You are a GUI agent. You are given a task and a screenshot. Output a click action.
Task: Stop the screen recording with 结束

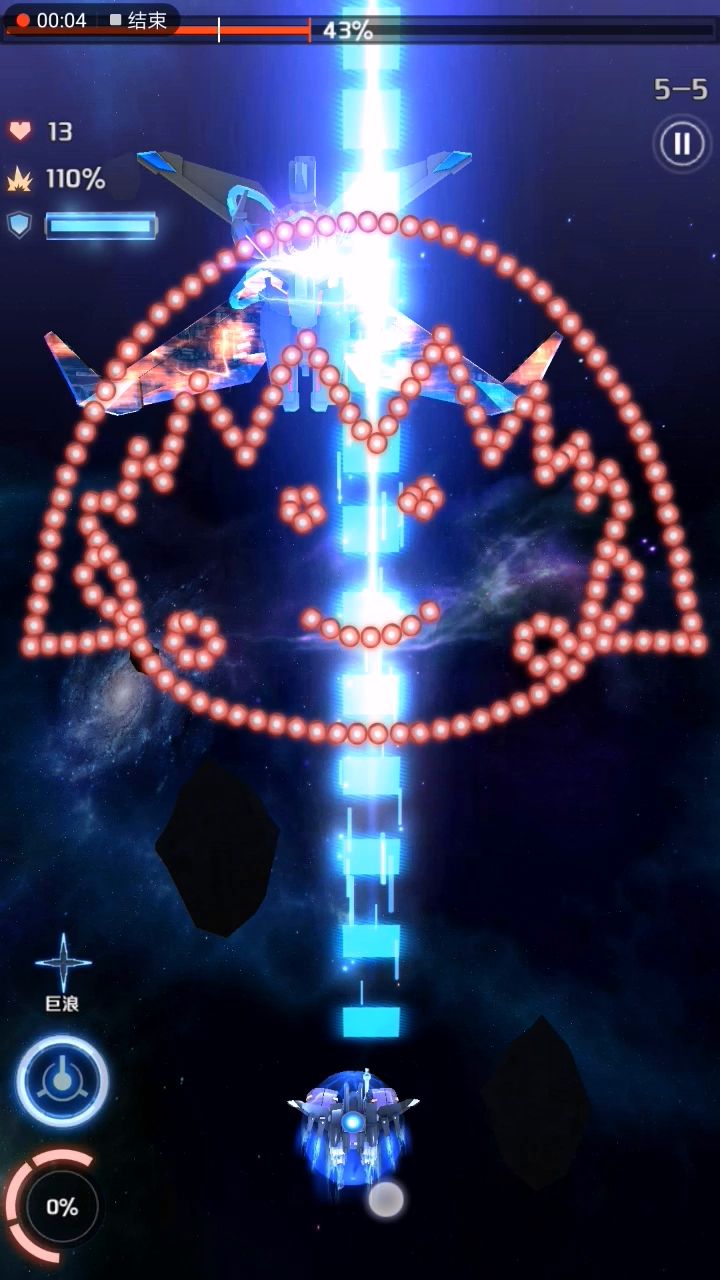pos(138,20)
